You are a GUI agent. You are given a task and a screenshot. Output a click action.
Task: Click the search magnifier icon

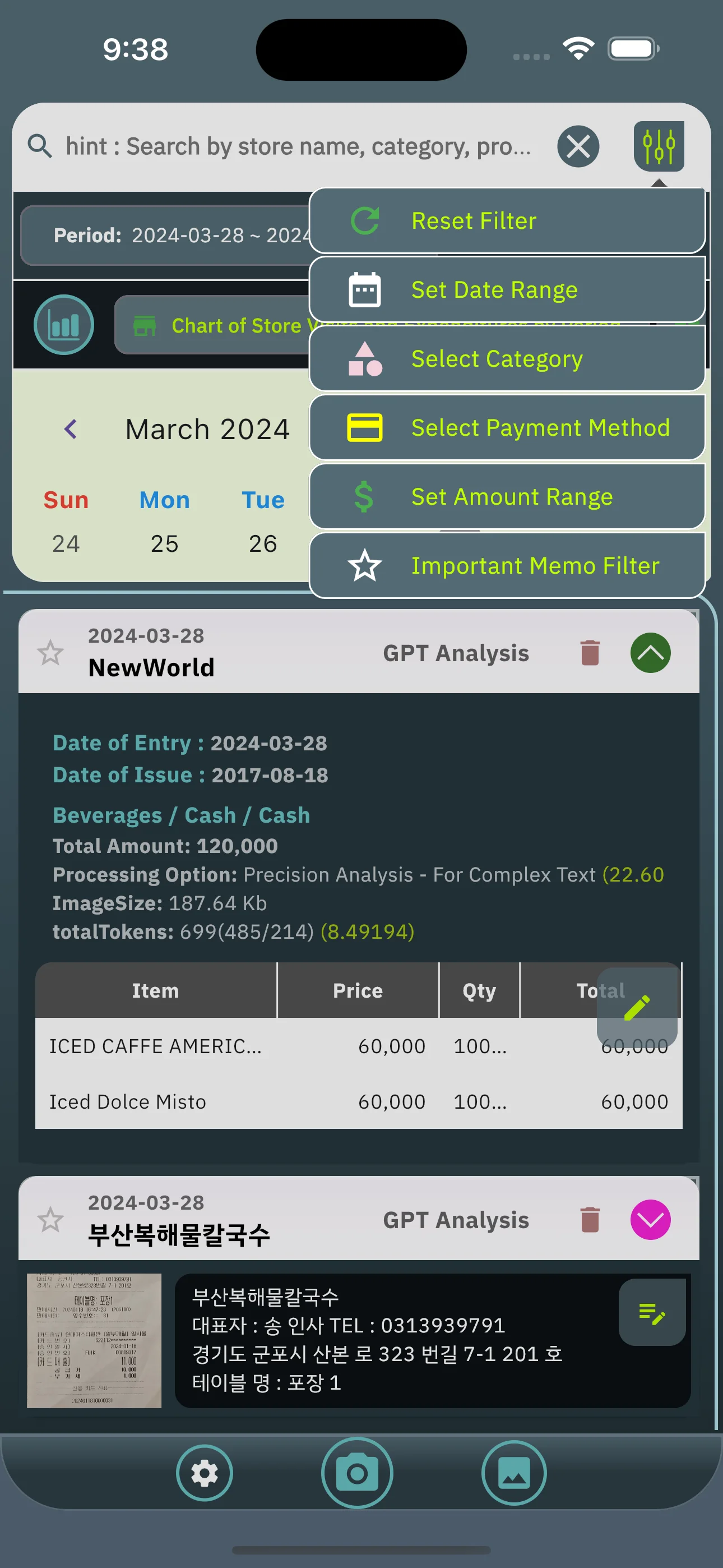pos(40,146)
